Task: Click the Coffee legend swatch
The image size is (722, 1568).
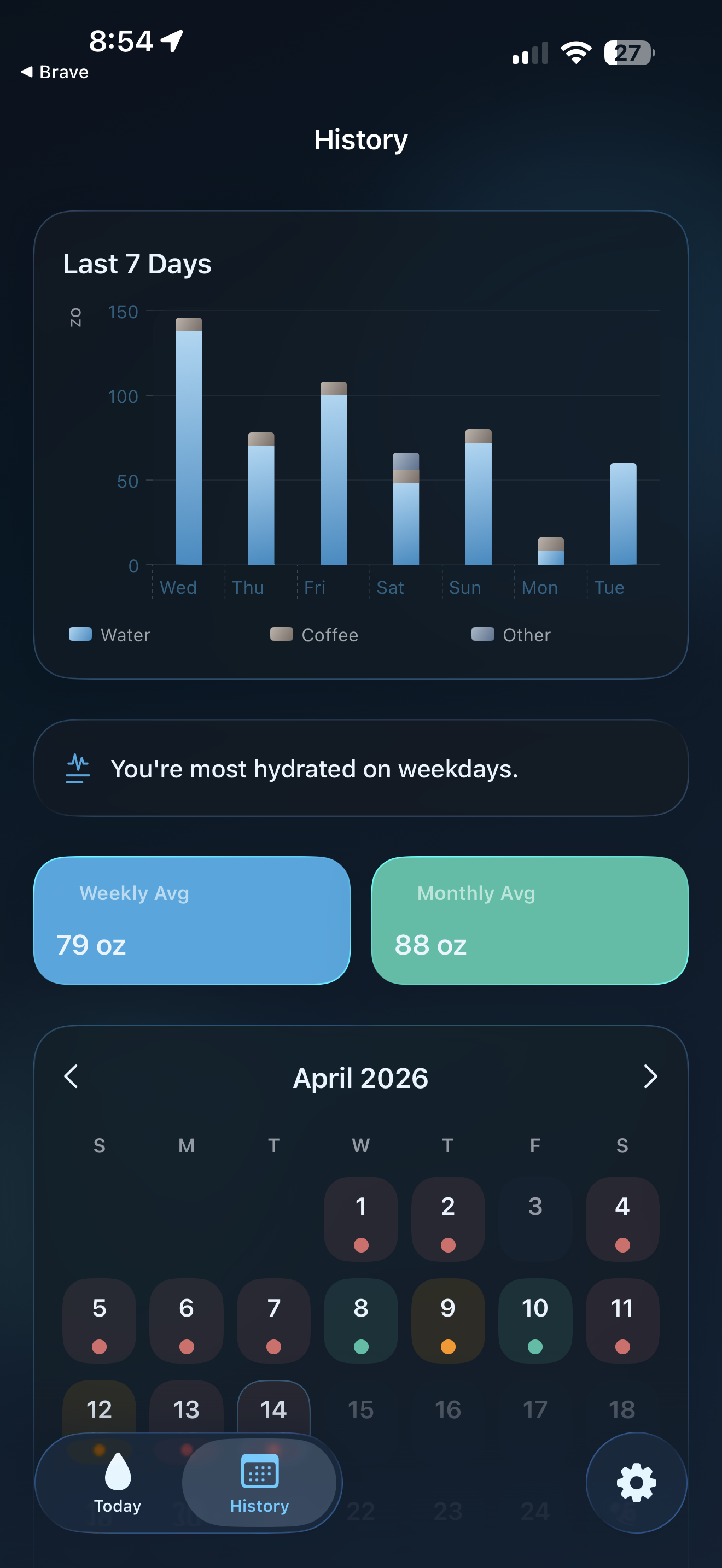Action: tap(281, 635)
